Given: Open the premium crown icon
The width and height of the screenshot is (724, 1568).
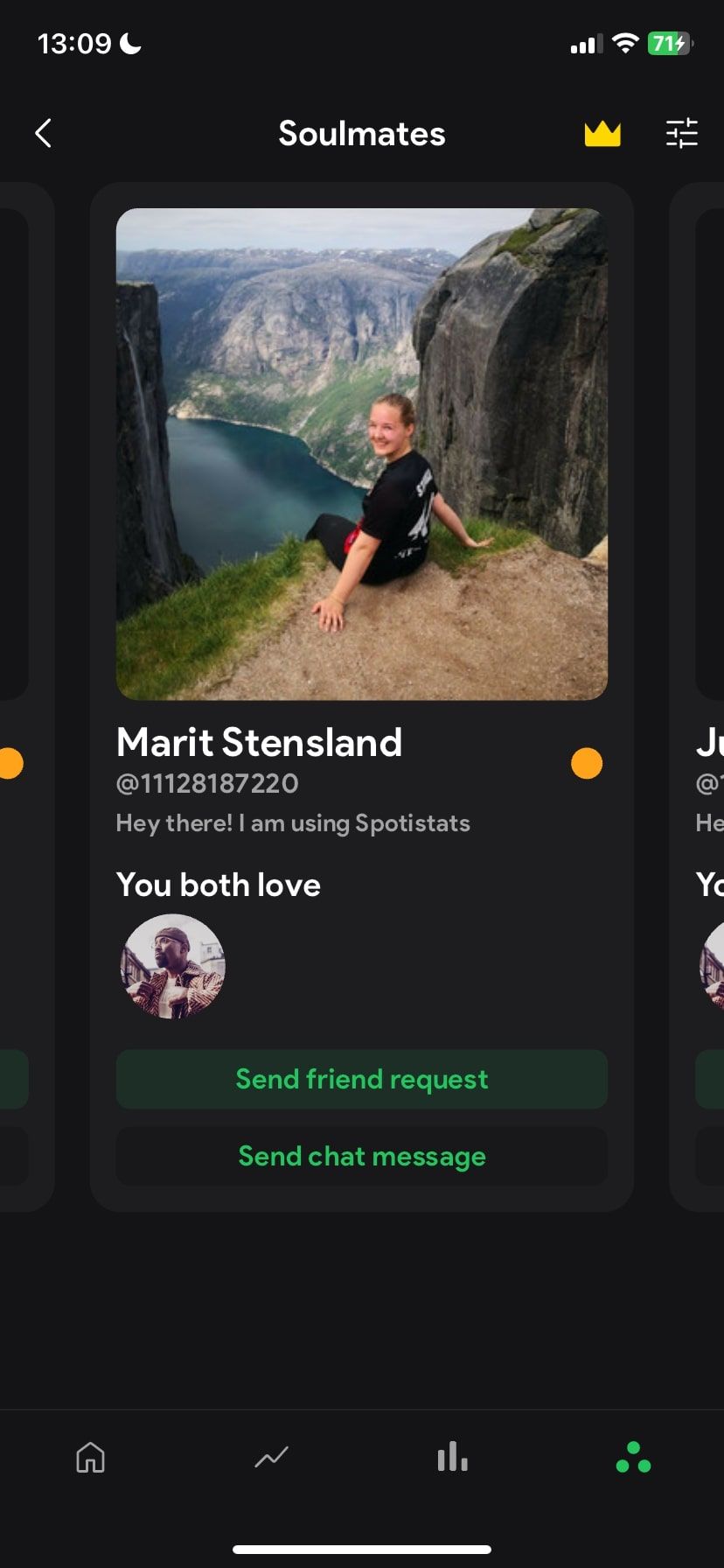Looking at the screenshot, I should (x=602, y=134).
